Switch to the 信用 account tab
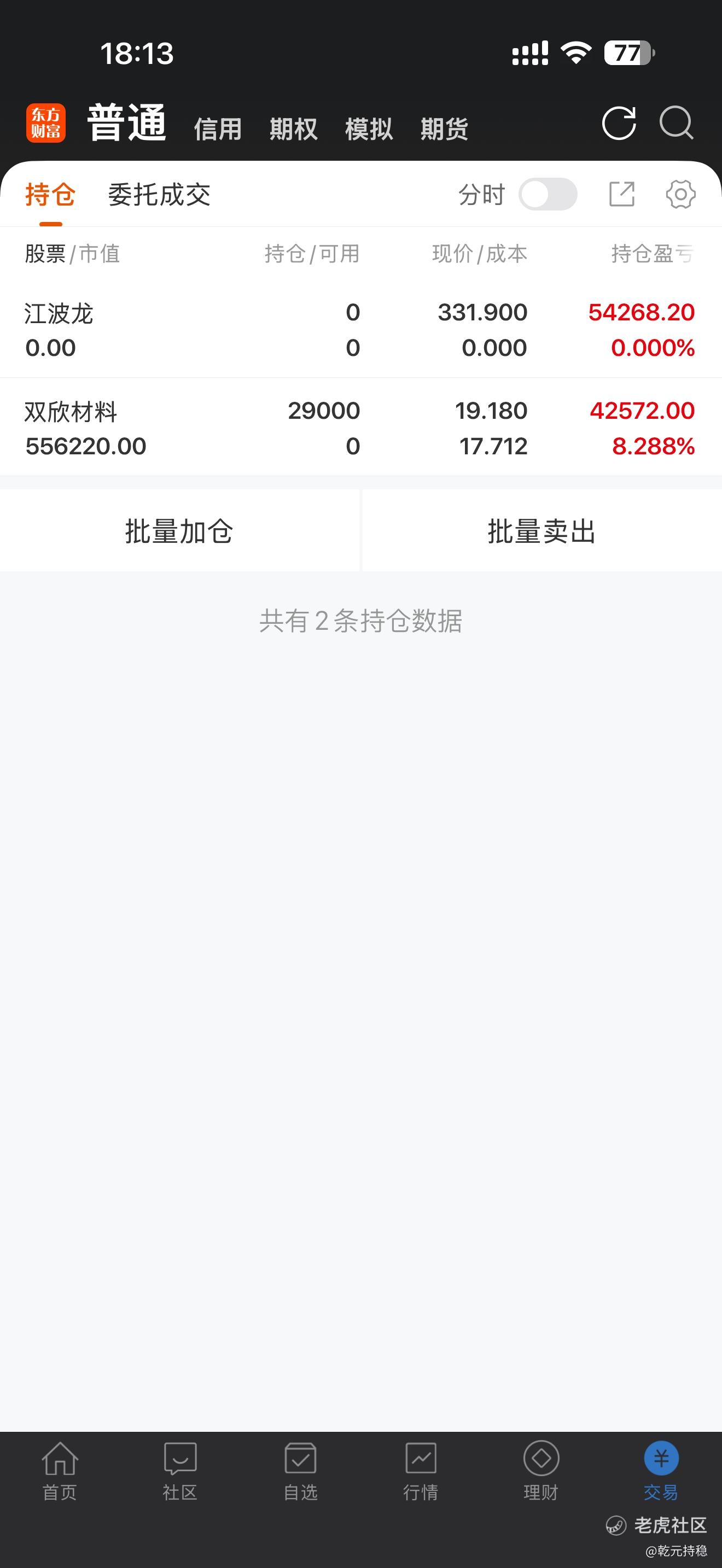The height and width of the screenshot is (1568, 722). click(x=218, y=129)
